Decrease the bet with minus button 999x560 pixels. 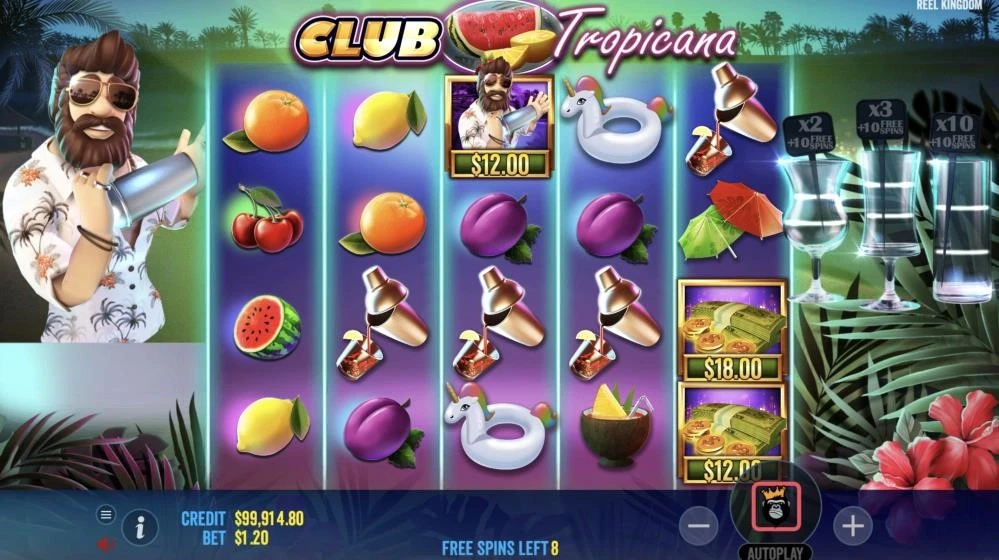pos(699,525)
